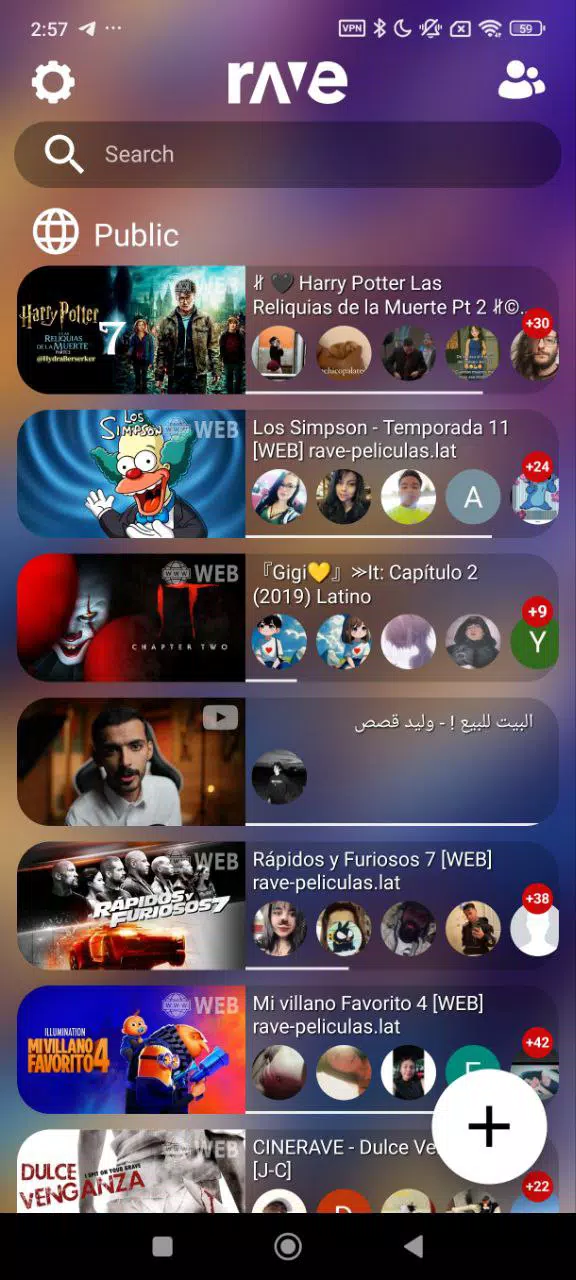Screen dimensions: 576x1280
Task: Go to the system home screen
Action: [288, 1246]
